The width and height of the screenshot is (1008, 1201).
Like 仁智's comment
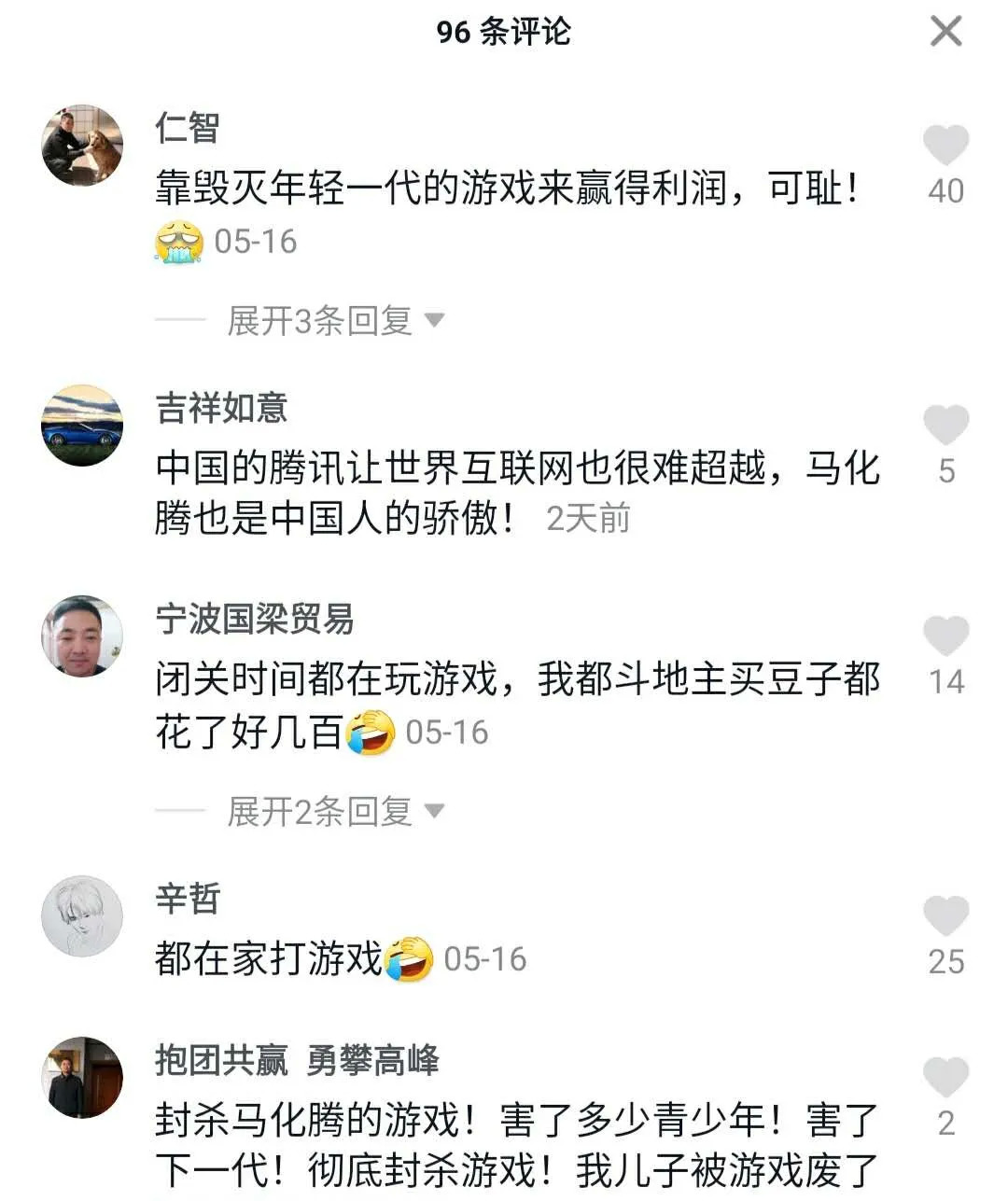coord(945,146)
